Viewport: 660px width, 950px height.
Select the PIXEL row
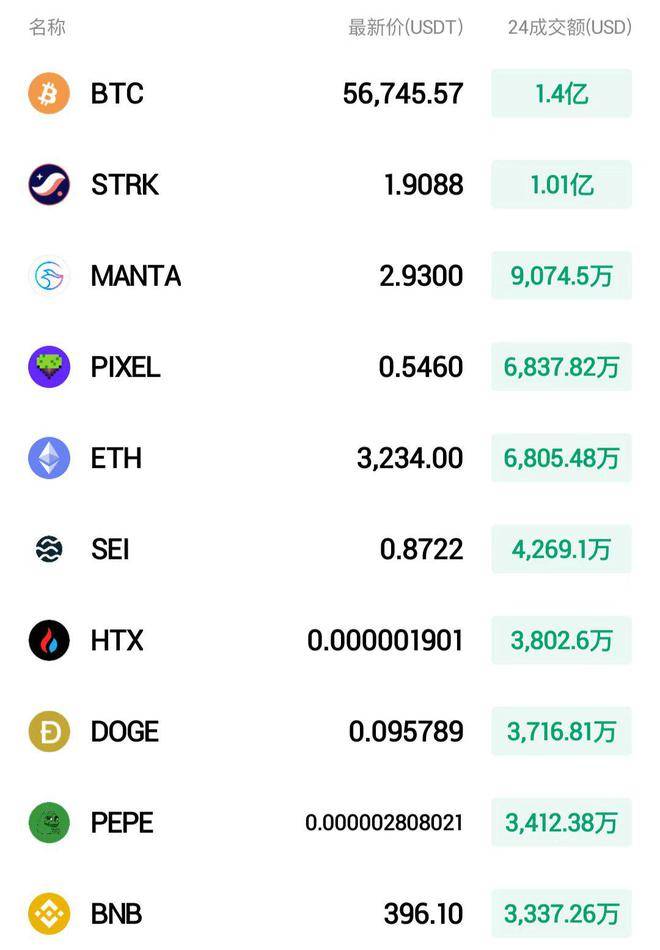(125, 367)
